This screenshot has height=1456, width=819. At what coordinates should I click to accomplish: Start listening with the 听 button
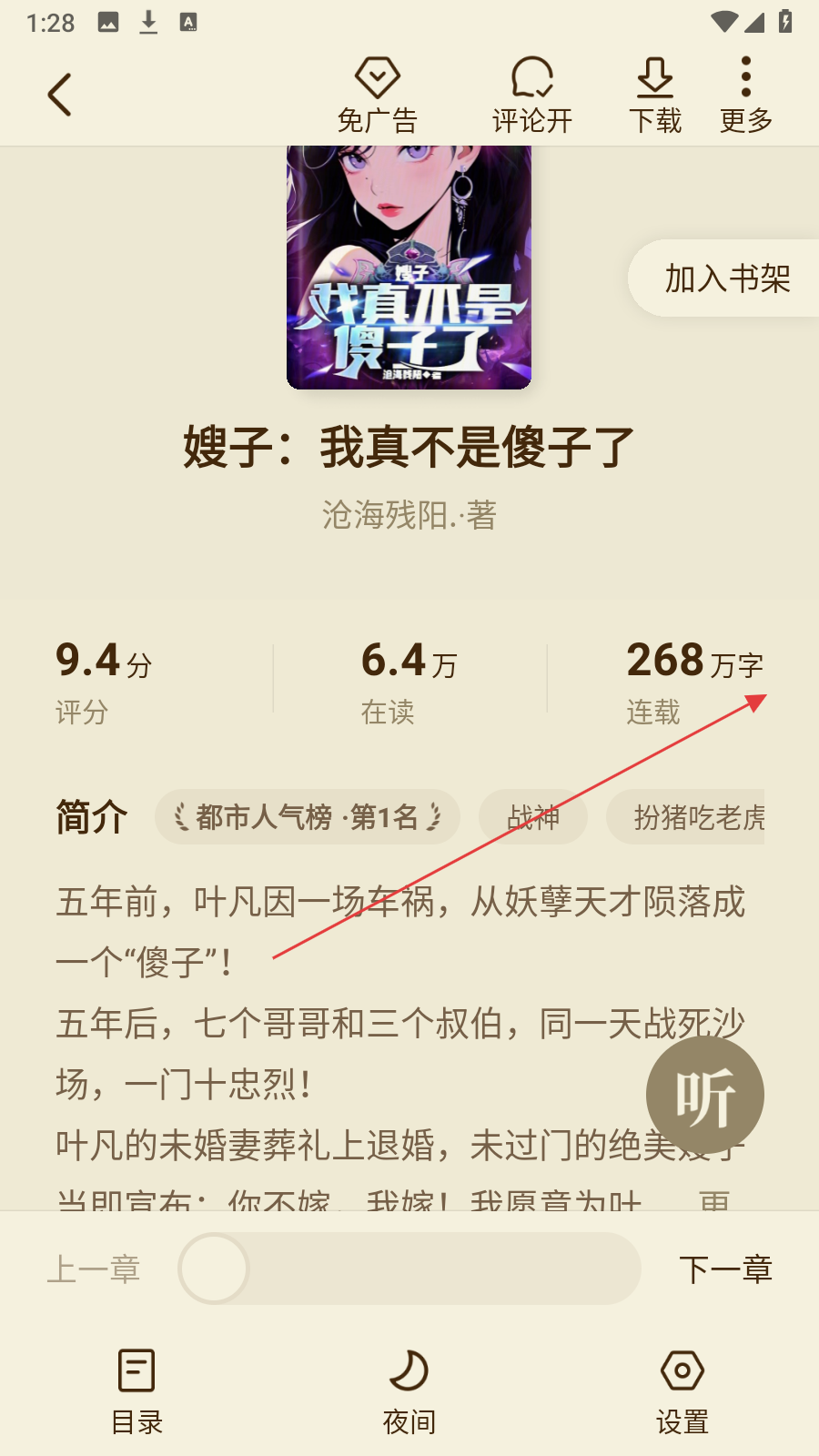click(x=704, y=1096)
